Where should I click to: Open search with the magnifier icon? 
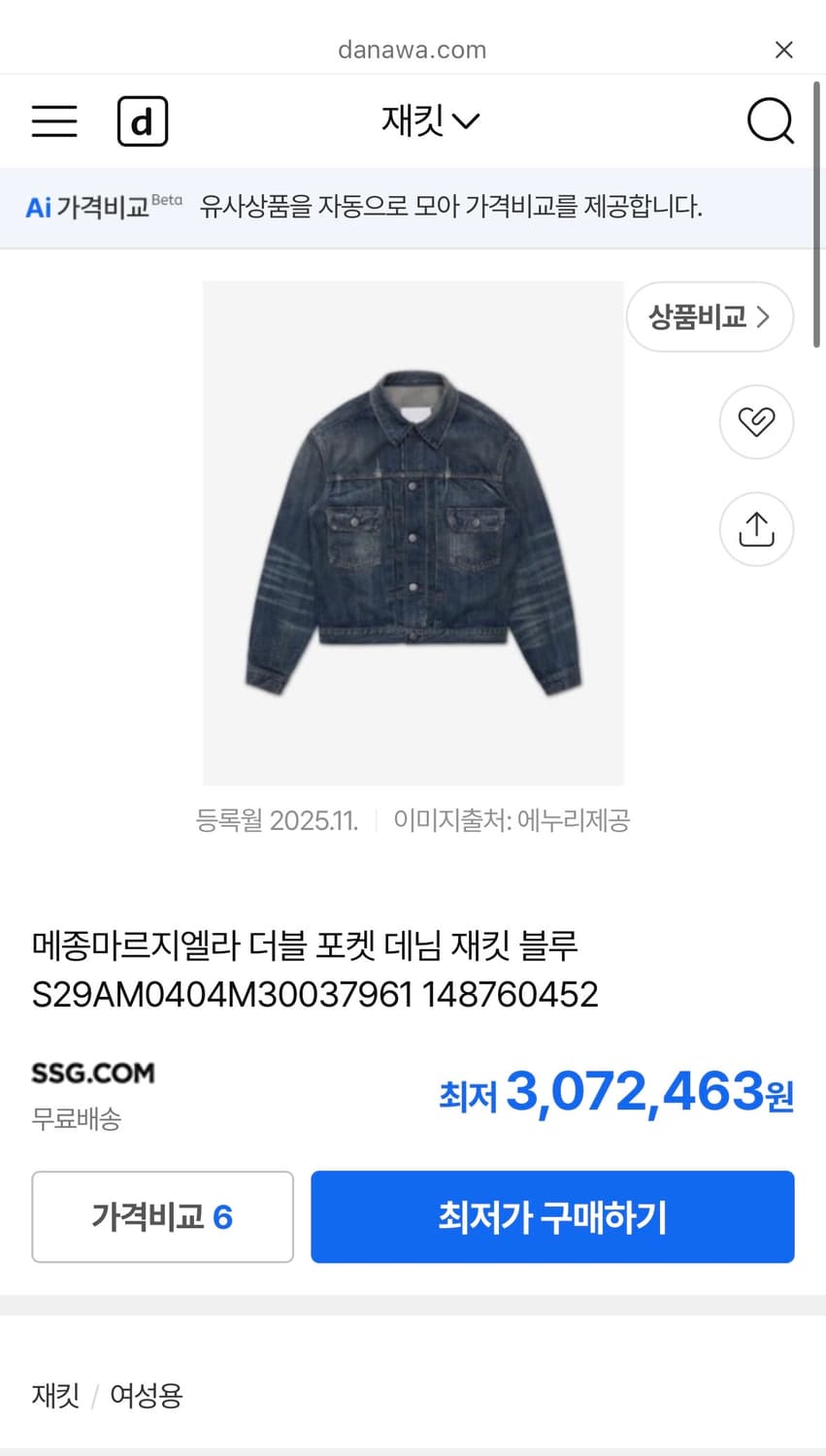pyautogui.click(x=769, y=120)
